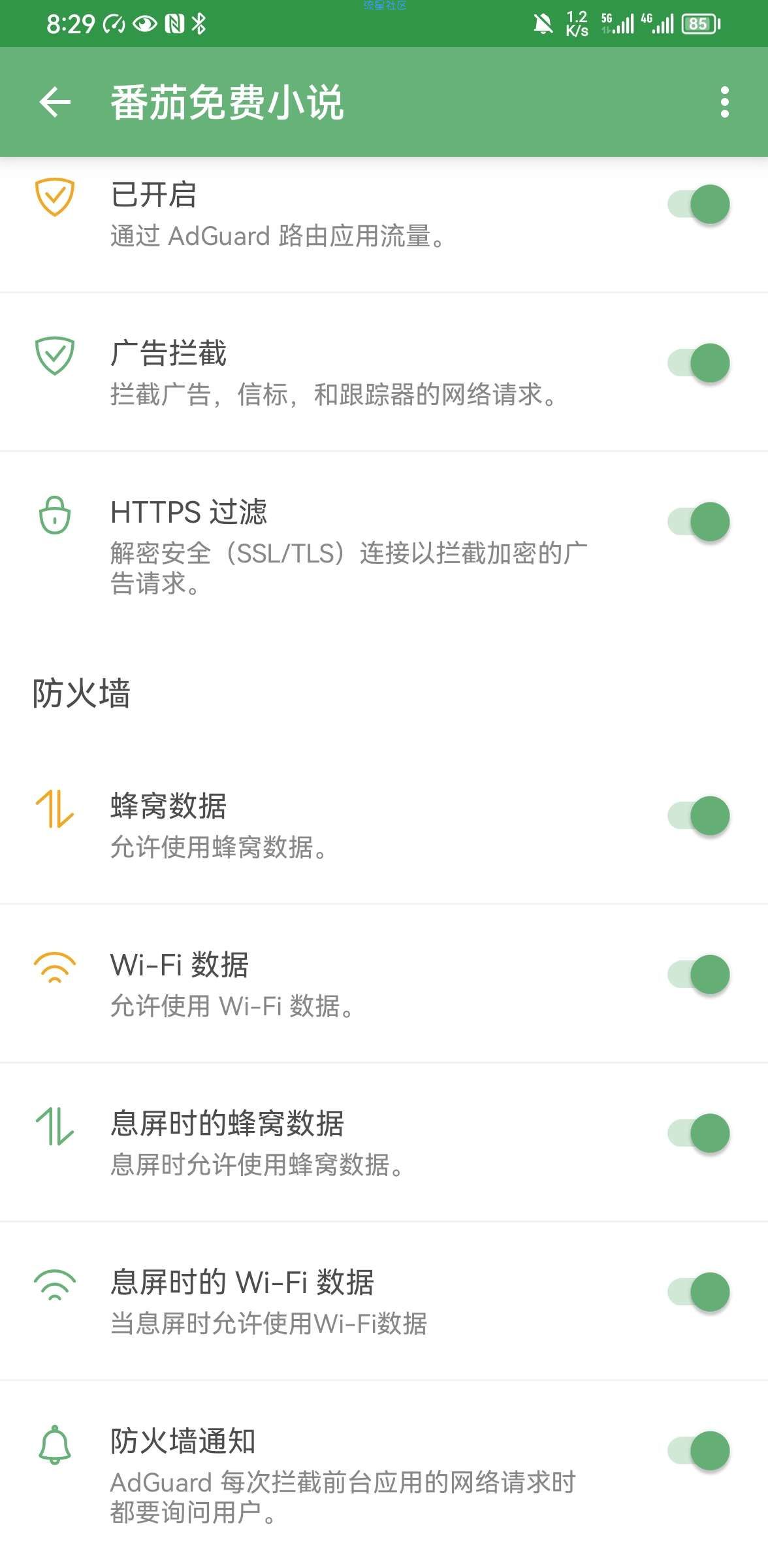Viewport: 768px width, 1568px height.
Task: Toggle off HTTPS 过滤
Action: pyautogui.click(x=698, y=521)
